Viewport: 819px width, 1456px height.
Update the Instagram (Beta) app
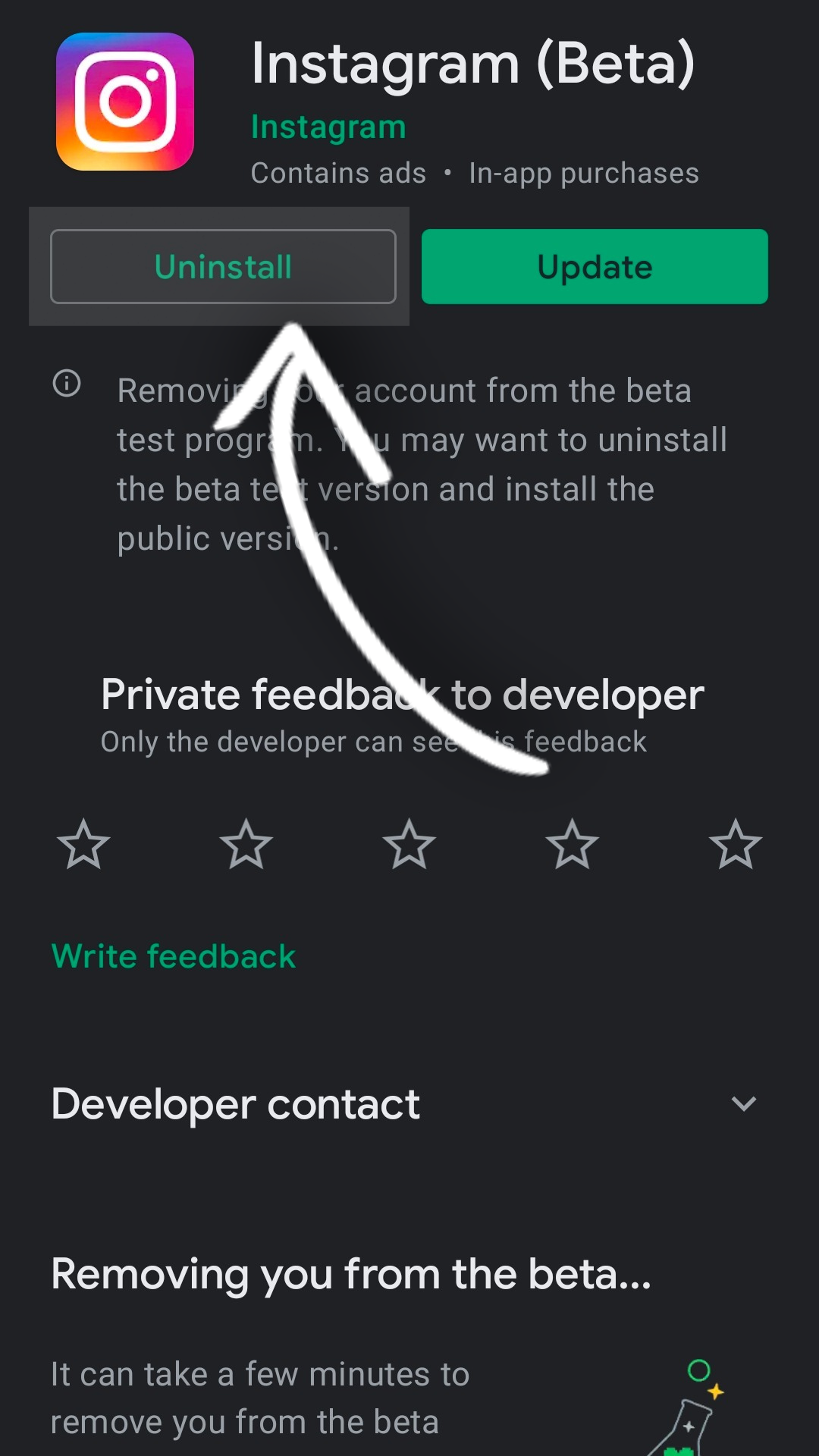coord(595,267)
